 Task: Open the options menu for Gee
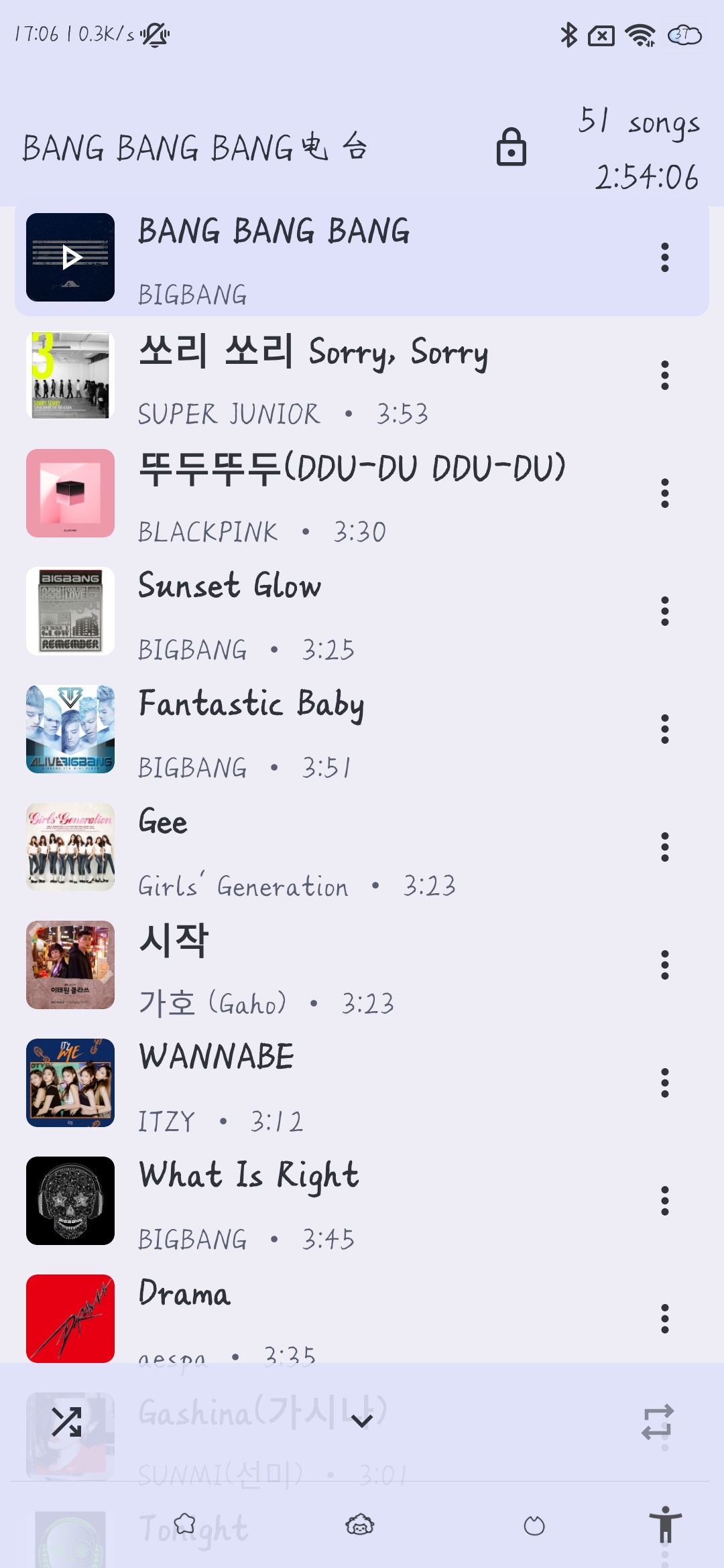pyautogui.click(x=664, y=848)
